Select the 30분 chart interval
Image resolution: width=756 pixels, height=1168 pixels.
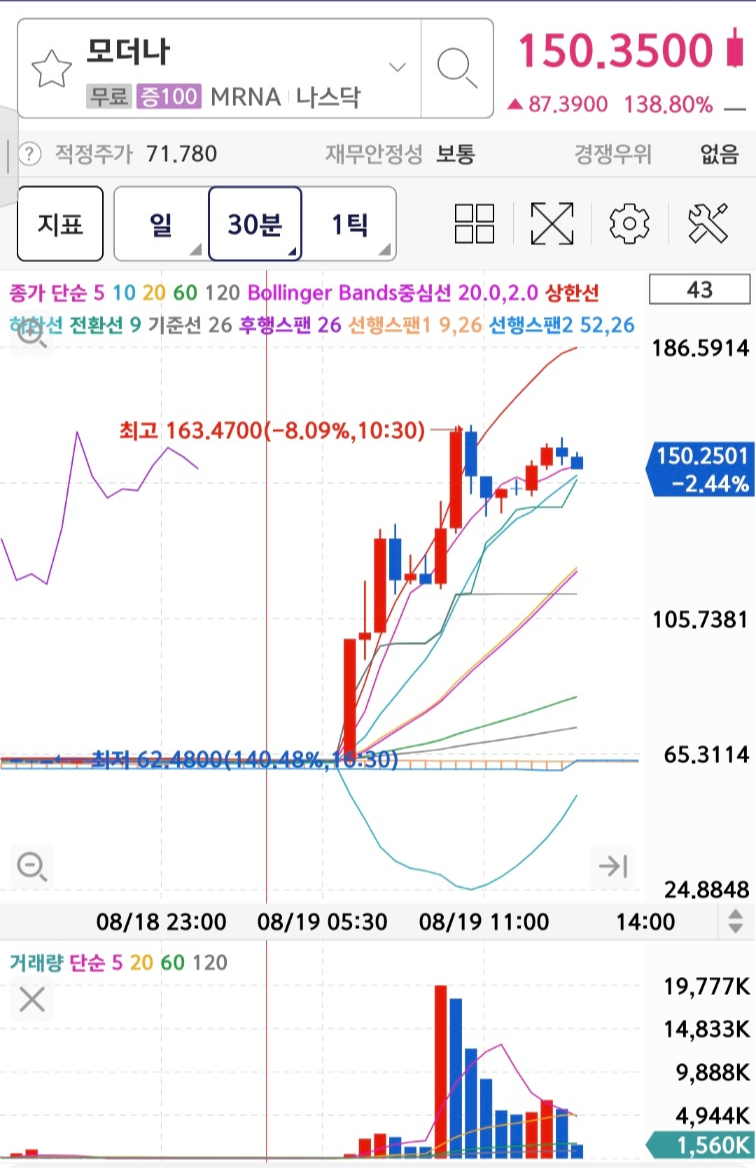tap(255, 223)
